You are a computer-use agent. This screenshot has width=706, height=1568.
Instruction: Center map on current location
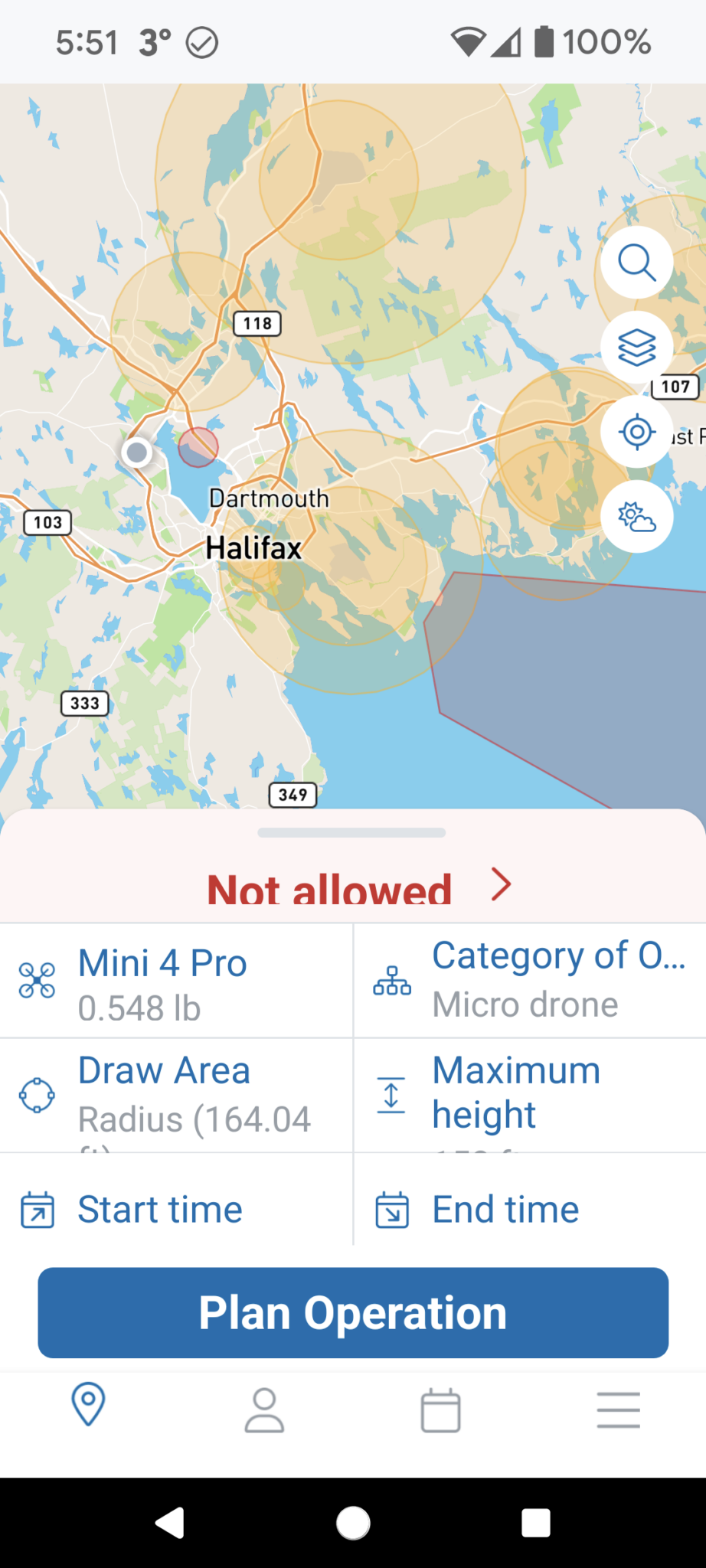click(x=636, y=431)
